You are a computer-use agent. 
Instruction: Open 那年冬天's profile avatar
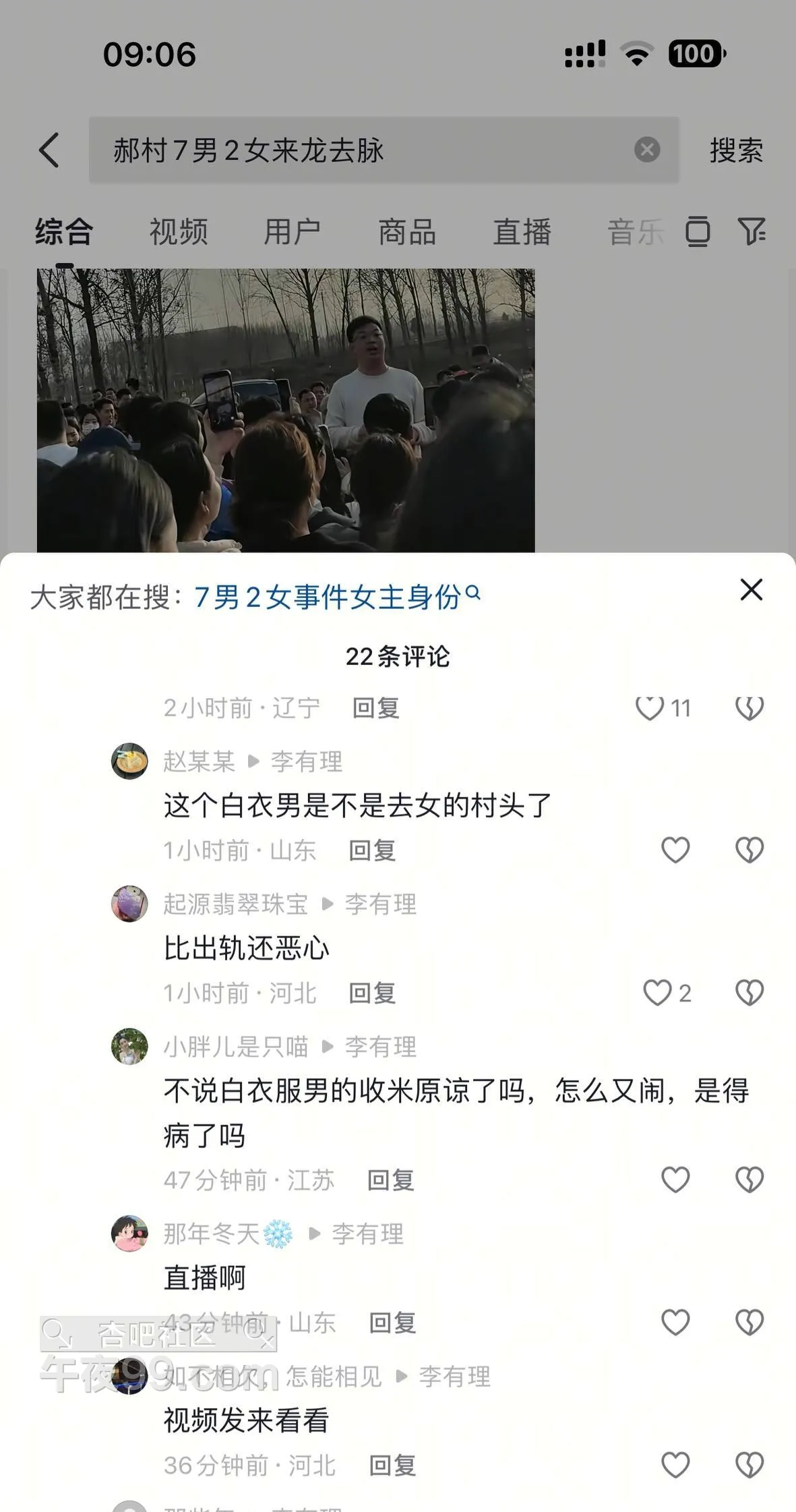click(x=129, y=1233)
